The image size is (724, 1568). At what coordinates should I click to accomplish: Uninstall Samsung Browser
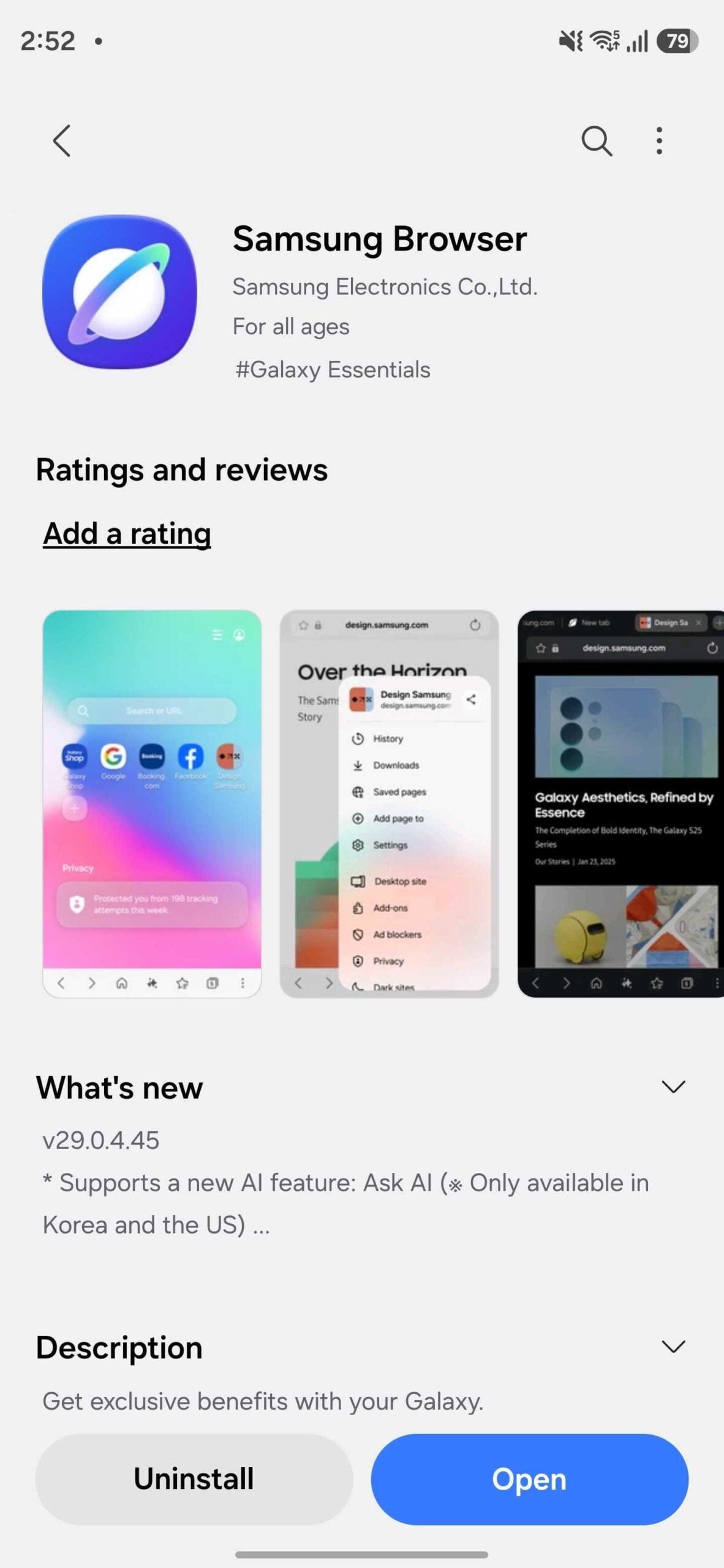tap(194, 1479)
